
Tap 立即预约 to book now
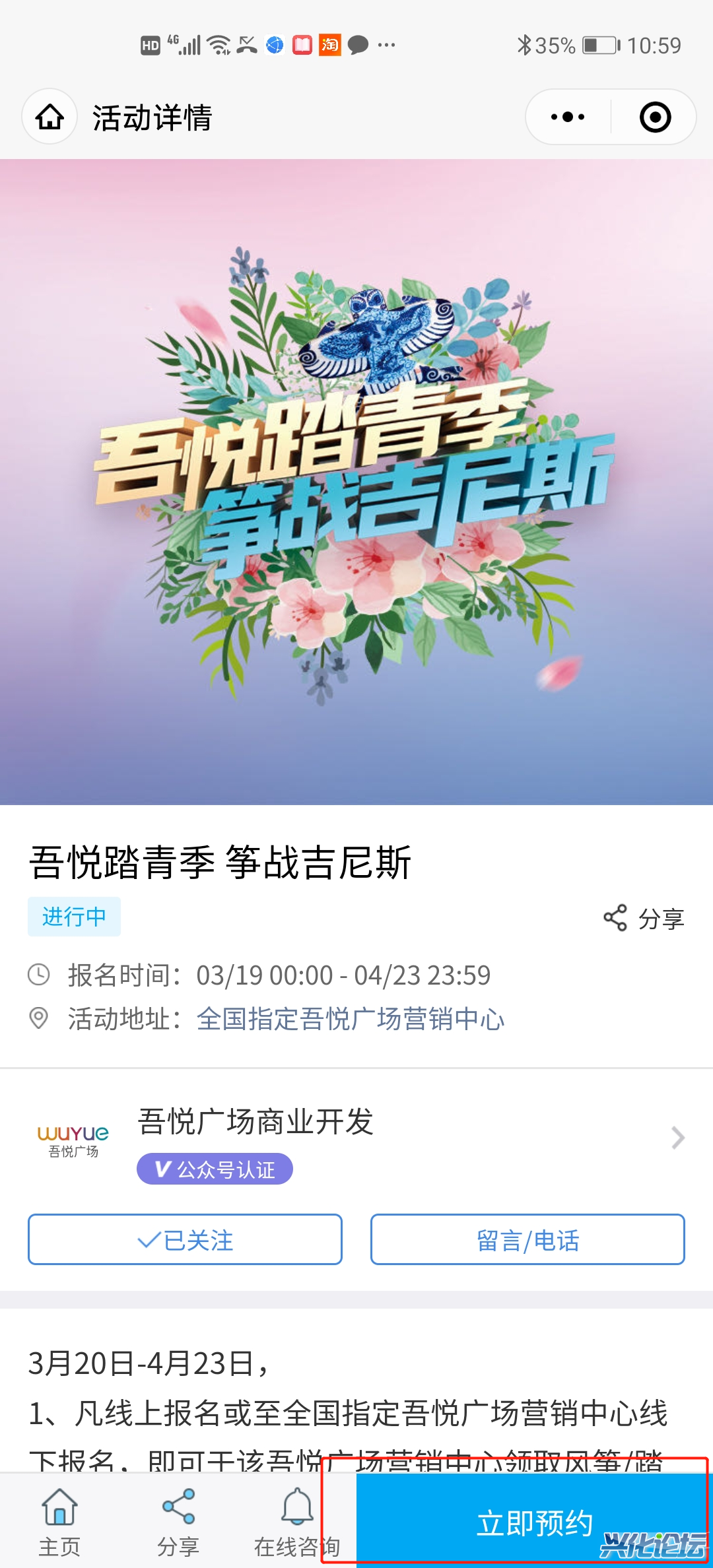(533, 1522)
